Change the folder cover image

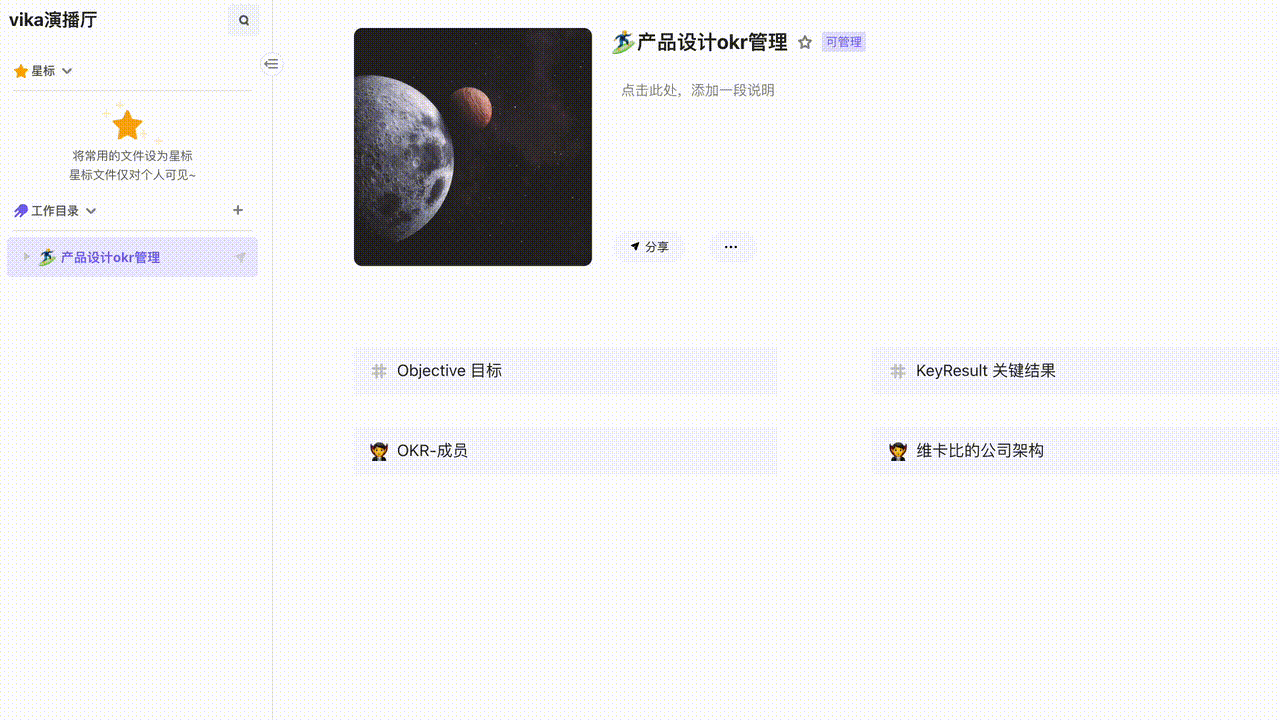[473, 147]
